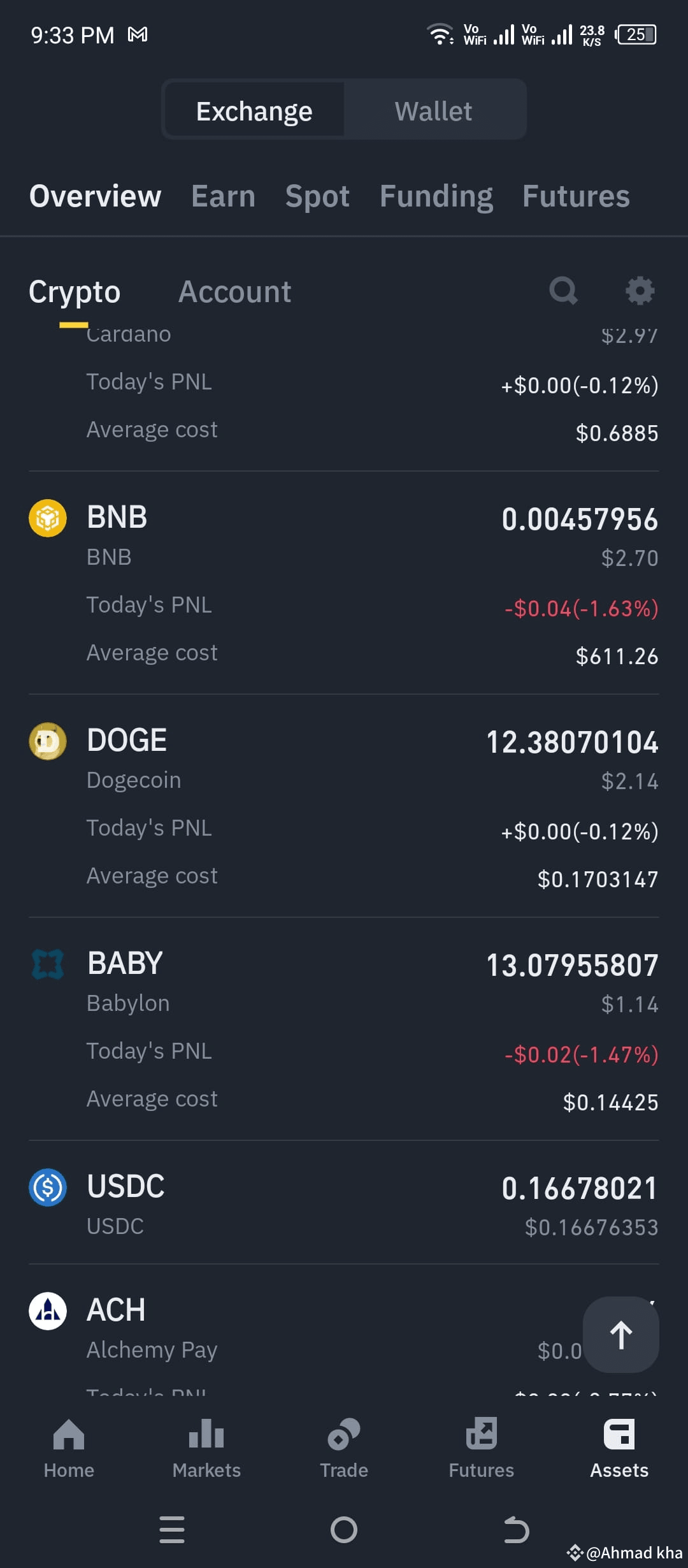The image size is (688, 1568).
Task: Open the Earn tab
Action: pyautogui.click(x=223, y=196)
